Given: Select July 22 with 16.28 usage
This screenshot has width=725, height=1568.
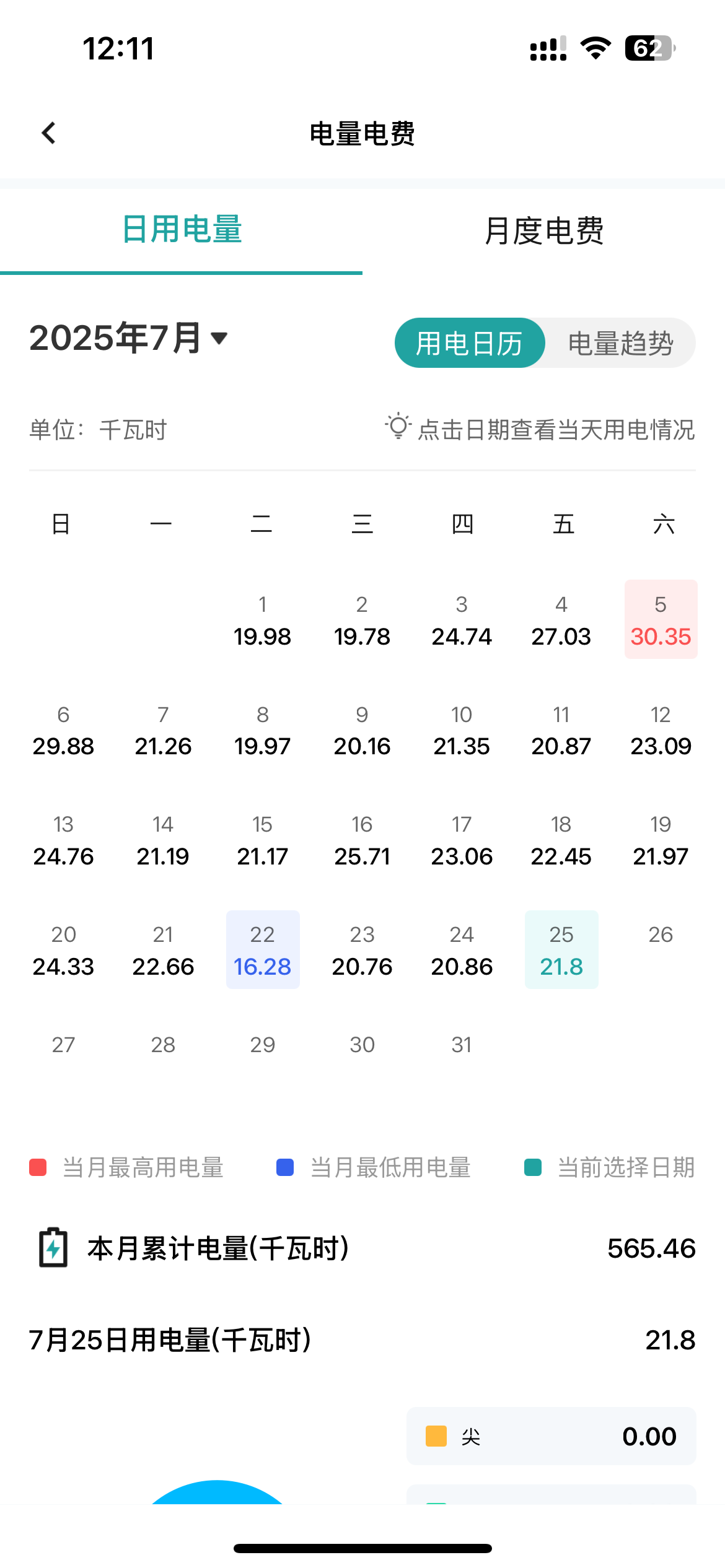Looking at the screenshot, I should tap(263, 950).
